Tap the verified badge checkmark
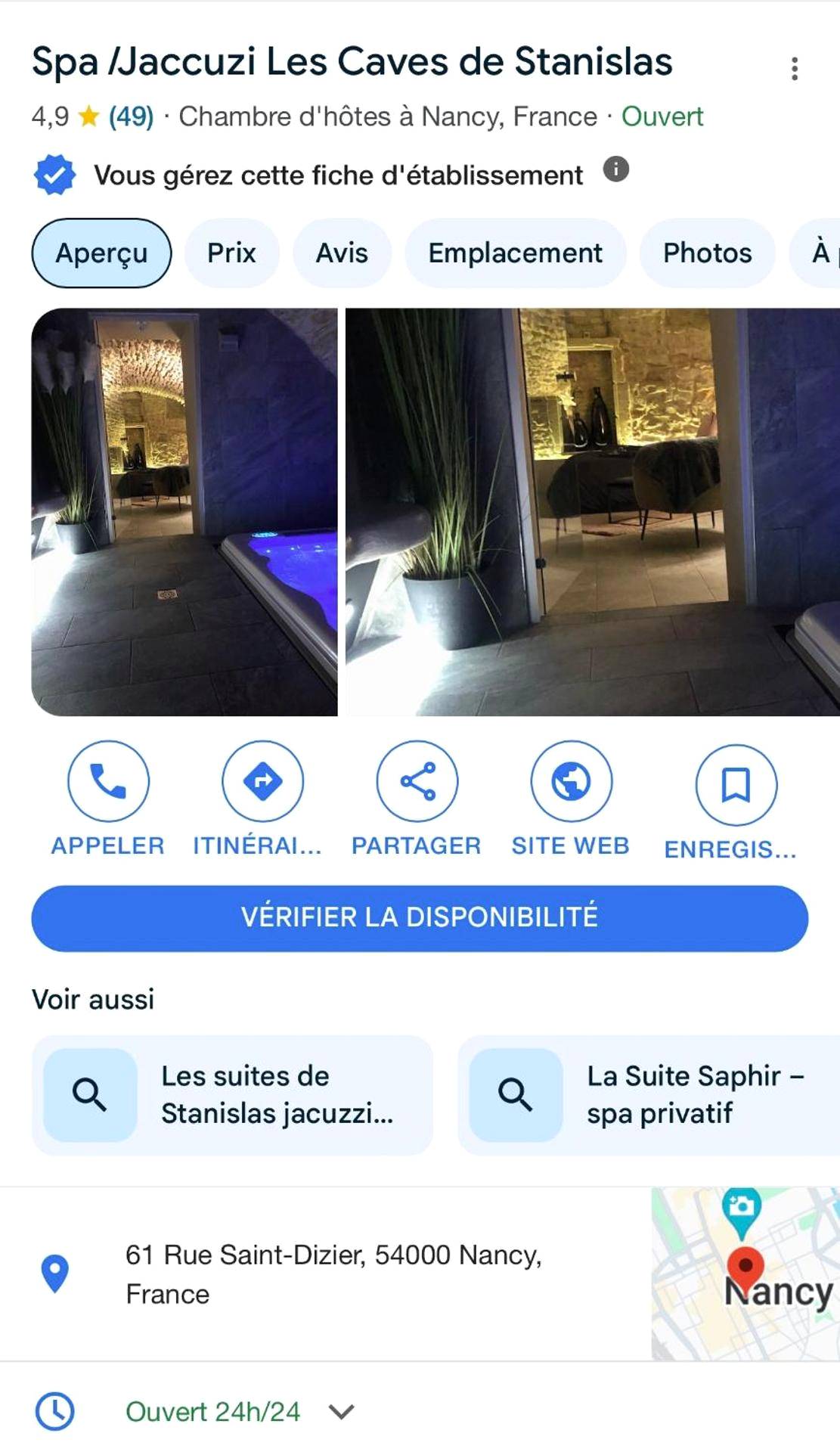Screen dimensions: 840x1452 pos(54,174)
